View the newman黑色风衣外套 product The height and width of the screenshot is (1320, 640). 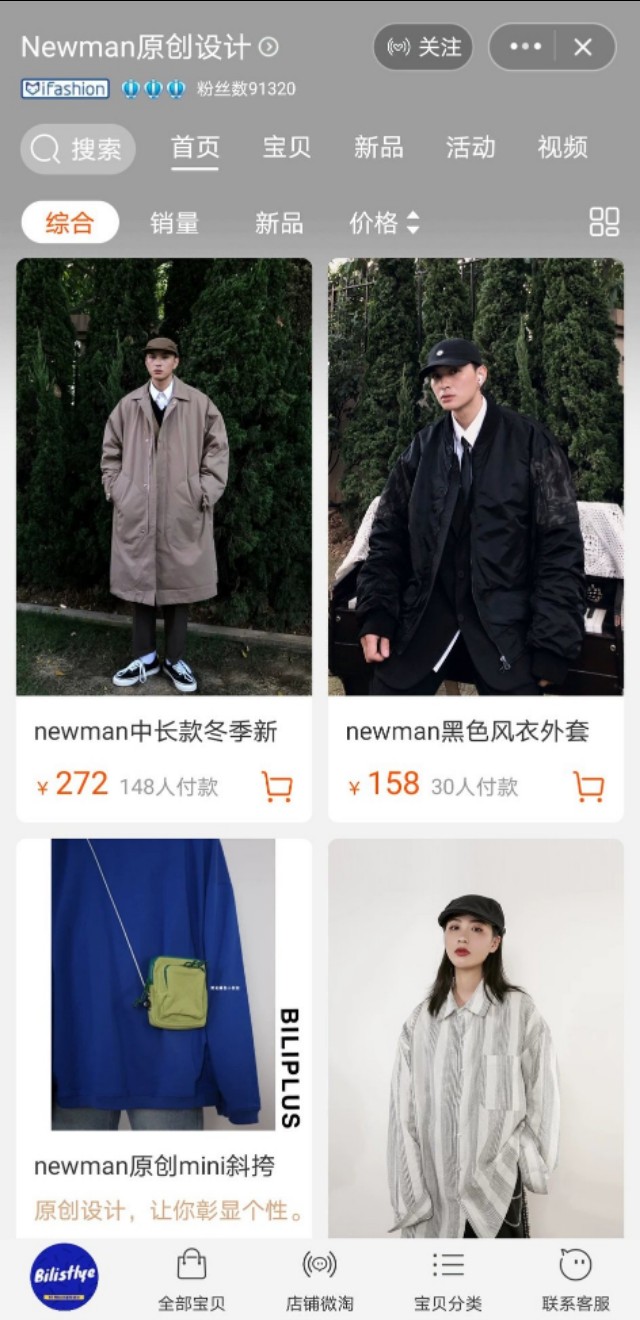point(476,476)
